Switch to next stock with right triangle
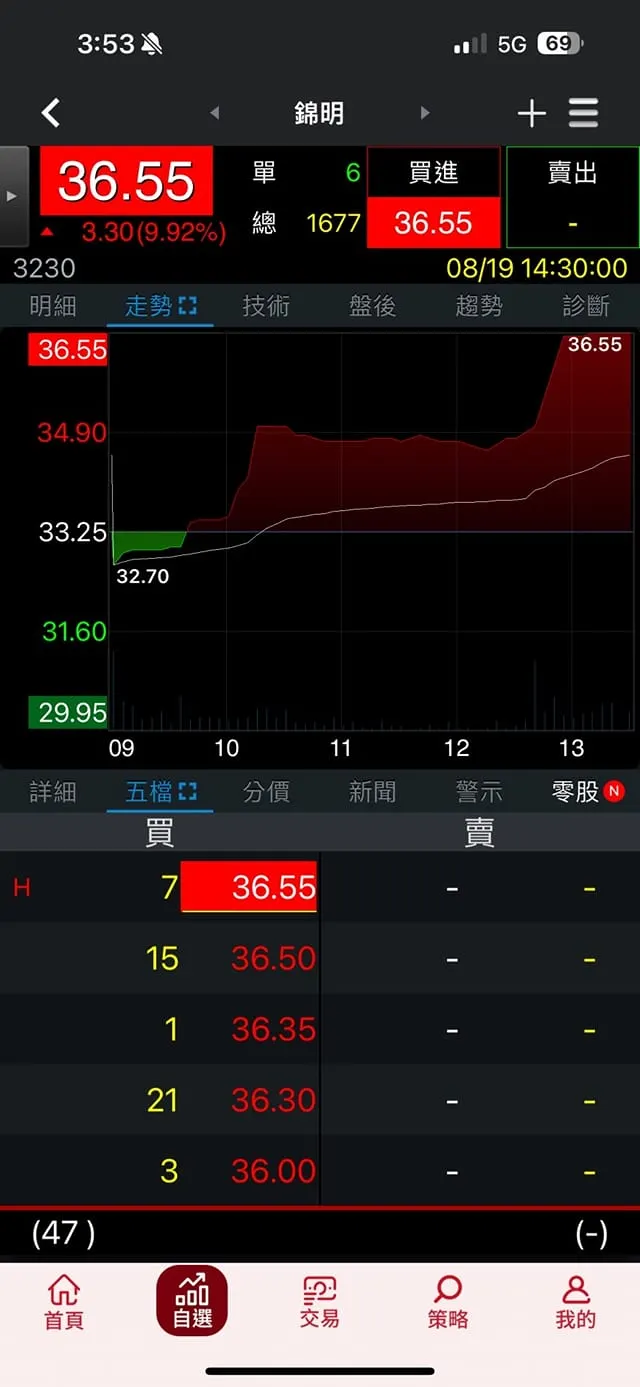The image size is (640, 1387). [425, 113]
